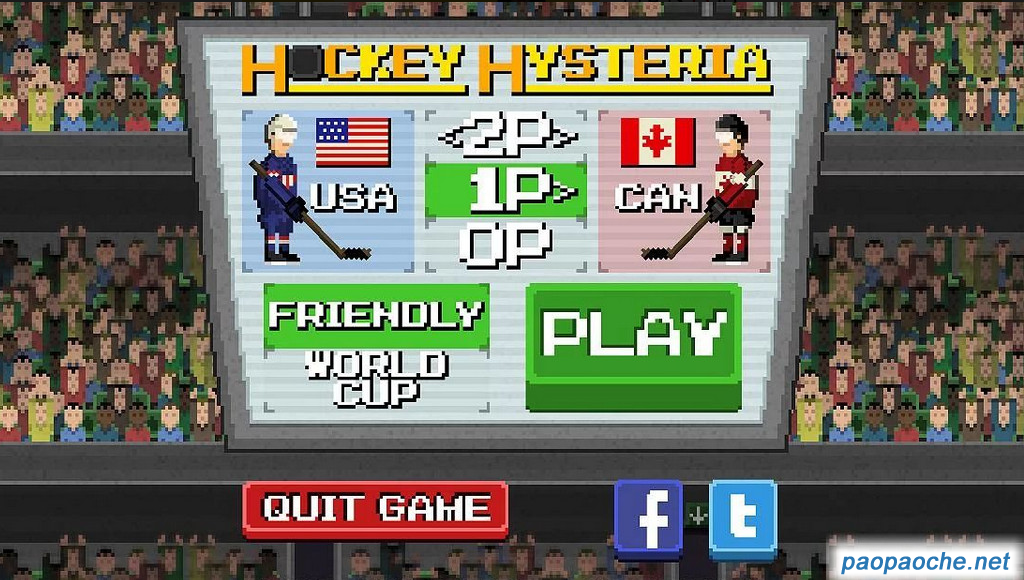Choose the 1P player mode
The height and width of the screenshot is (580, 1024).
505,191
